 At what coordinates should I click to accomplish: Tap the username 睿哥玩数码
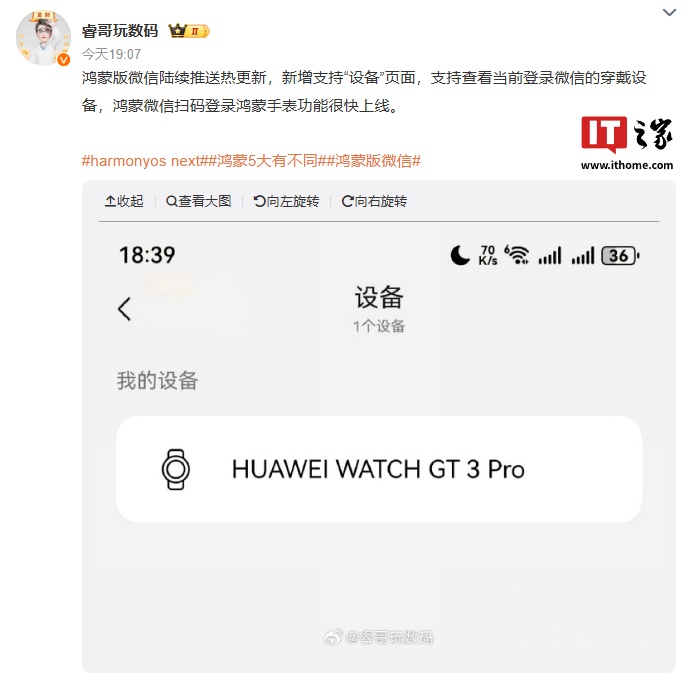[x=119, y=30]
